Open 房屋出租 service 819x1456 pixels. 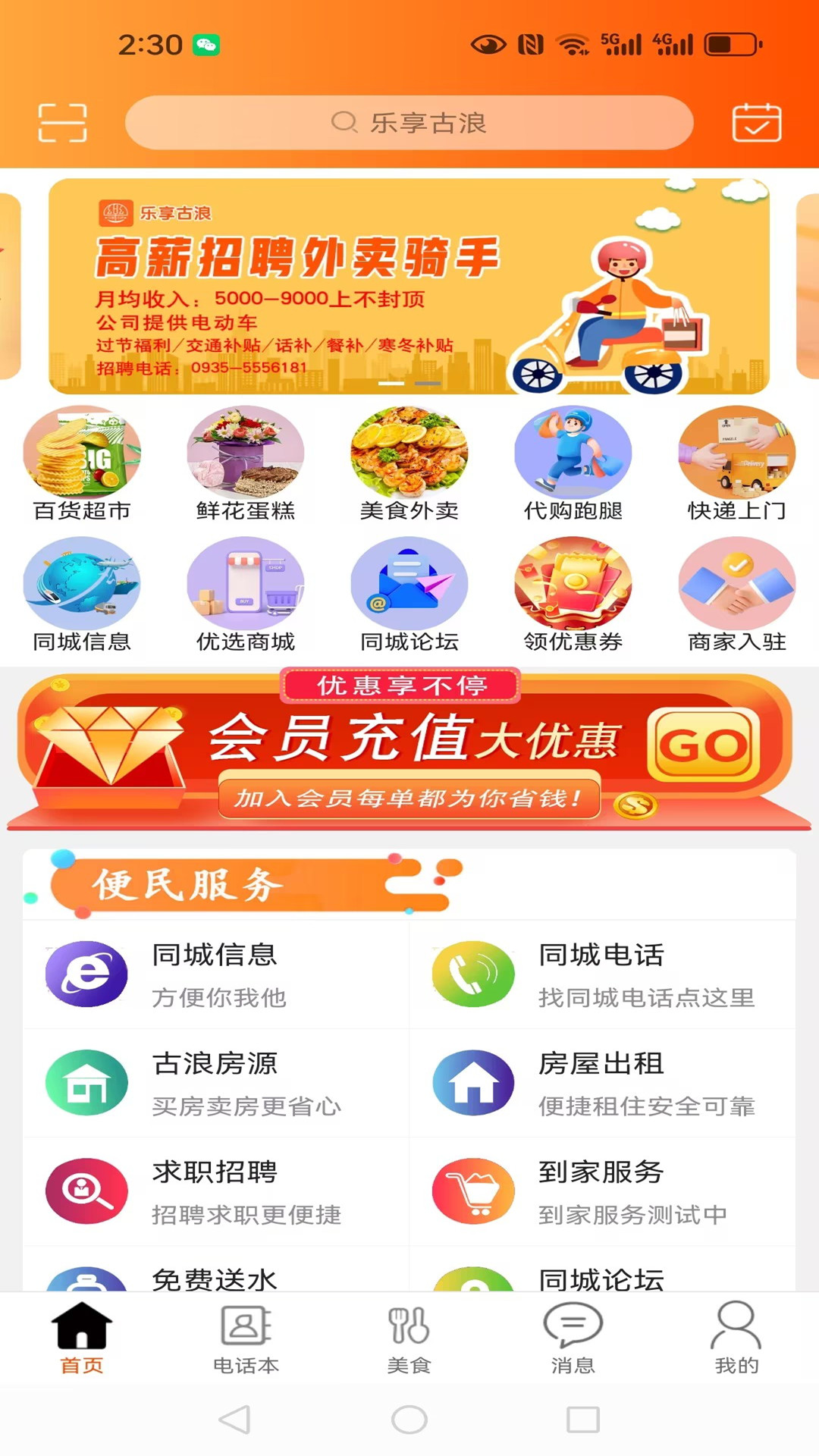pos(602,1083)
